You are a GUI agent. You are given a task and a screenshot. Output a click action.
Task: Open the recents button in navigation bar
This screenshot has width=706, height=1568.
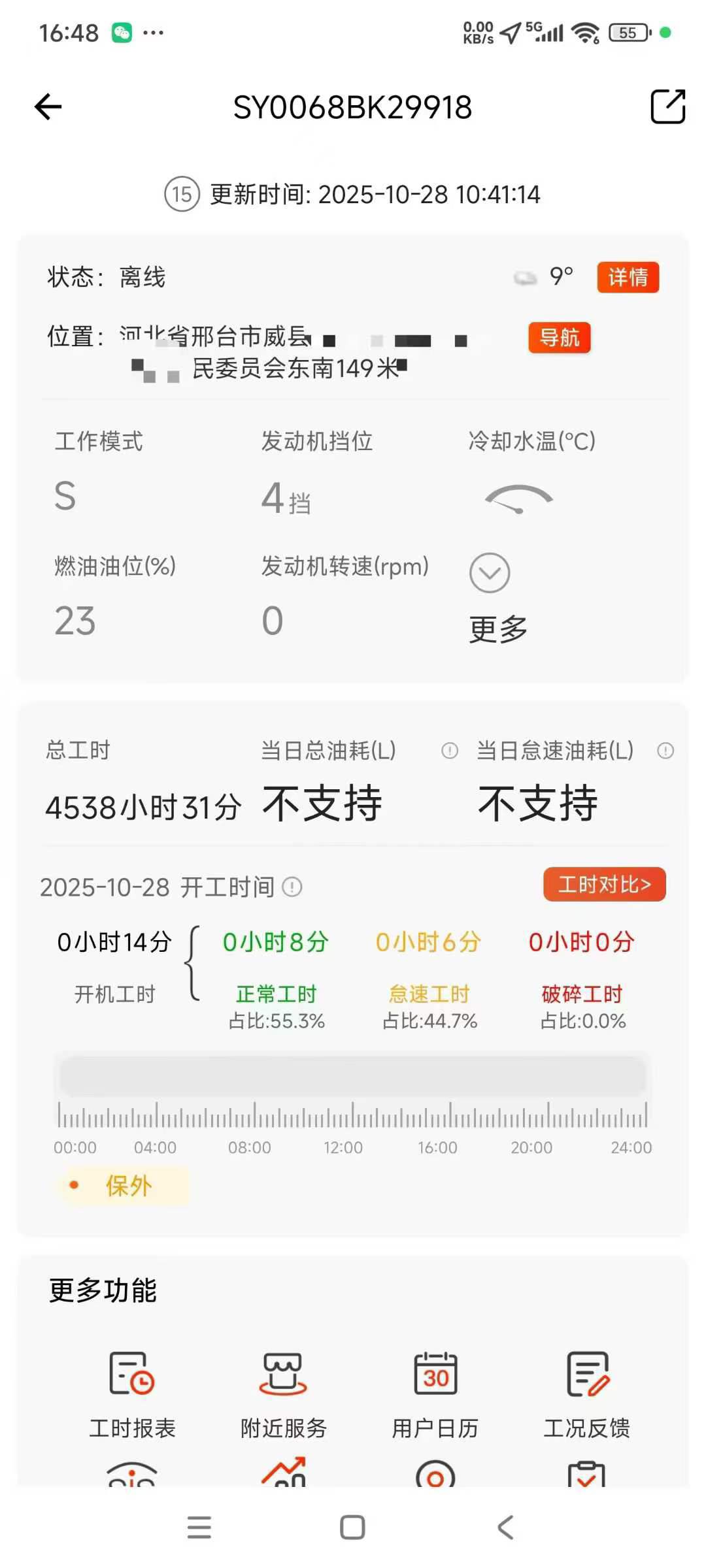pos(200,1527)
